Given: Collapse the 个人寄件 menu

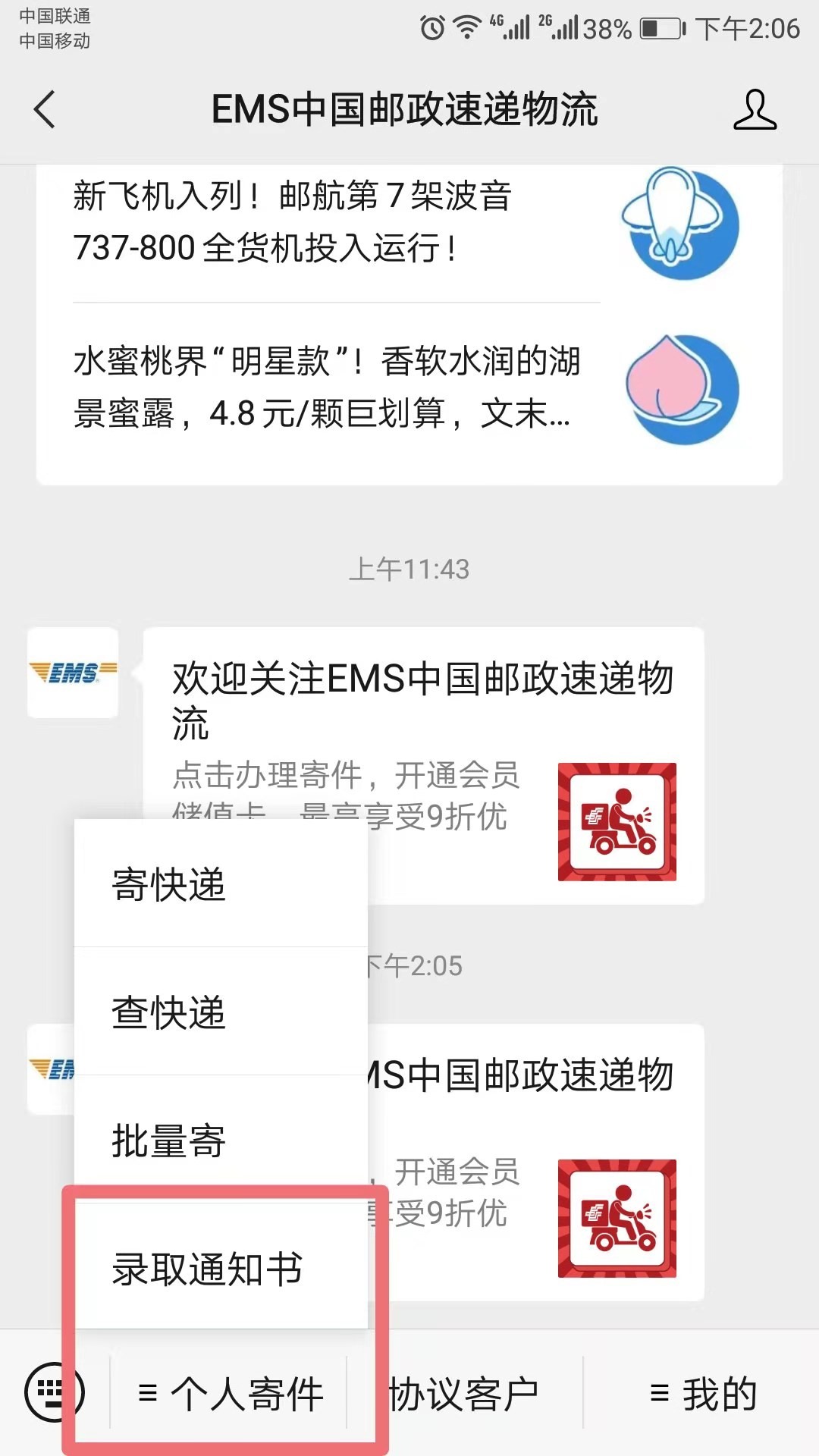Looking at the screenshot, I should tap(230, 1394).
